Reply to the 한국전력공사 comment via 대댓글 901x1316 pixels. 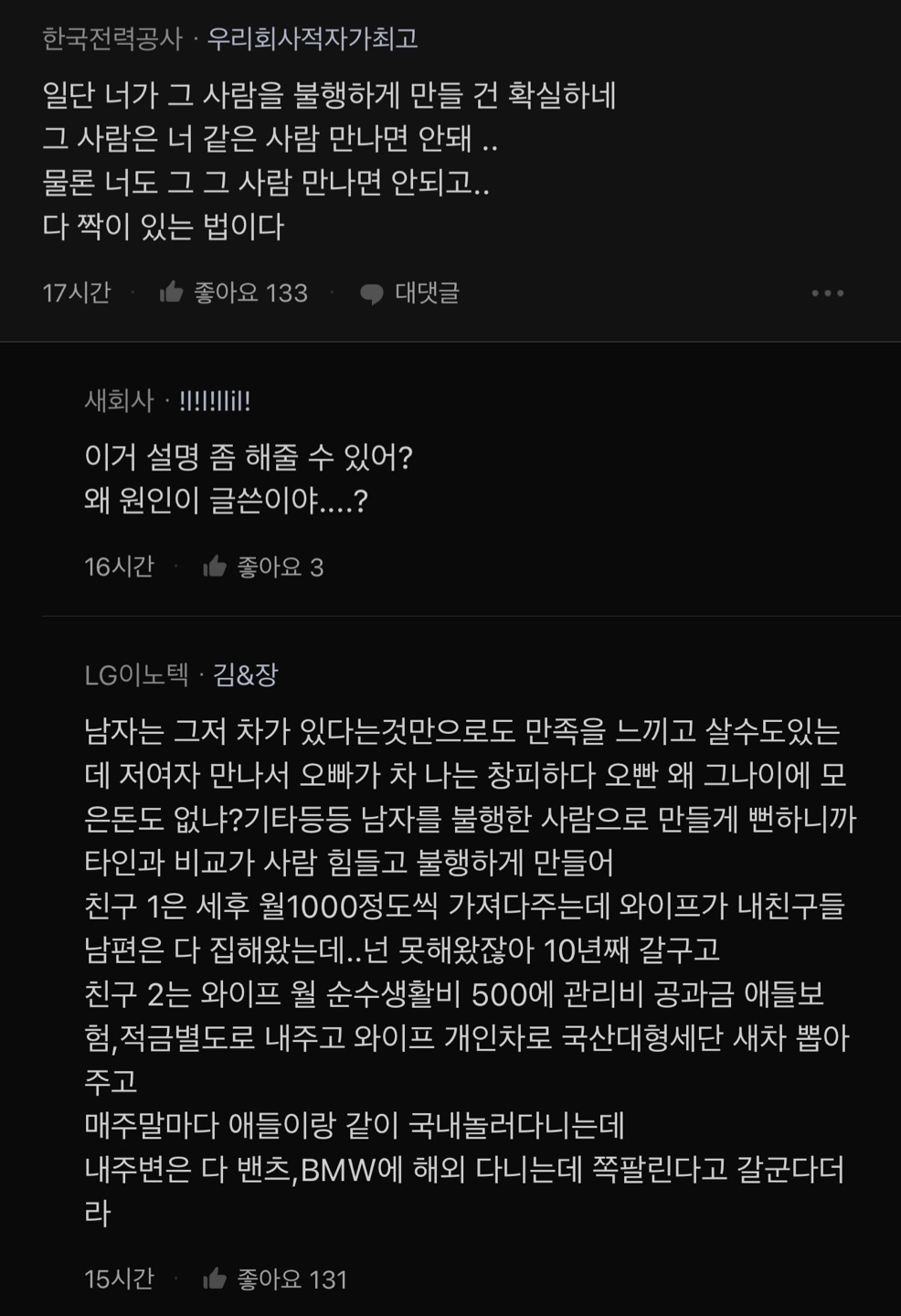[410, 293]
